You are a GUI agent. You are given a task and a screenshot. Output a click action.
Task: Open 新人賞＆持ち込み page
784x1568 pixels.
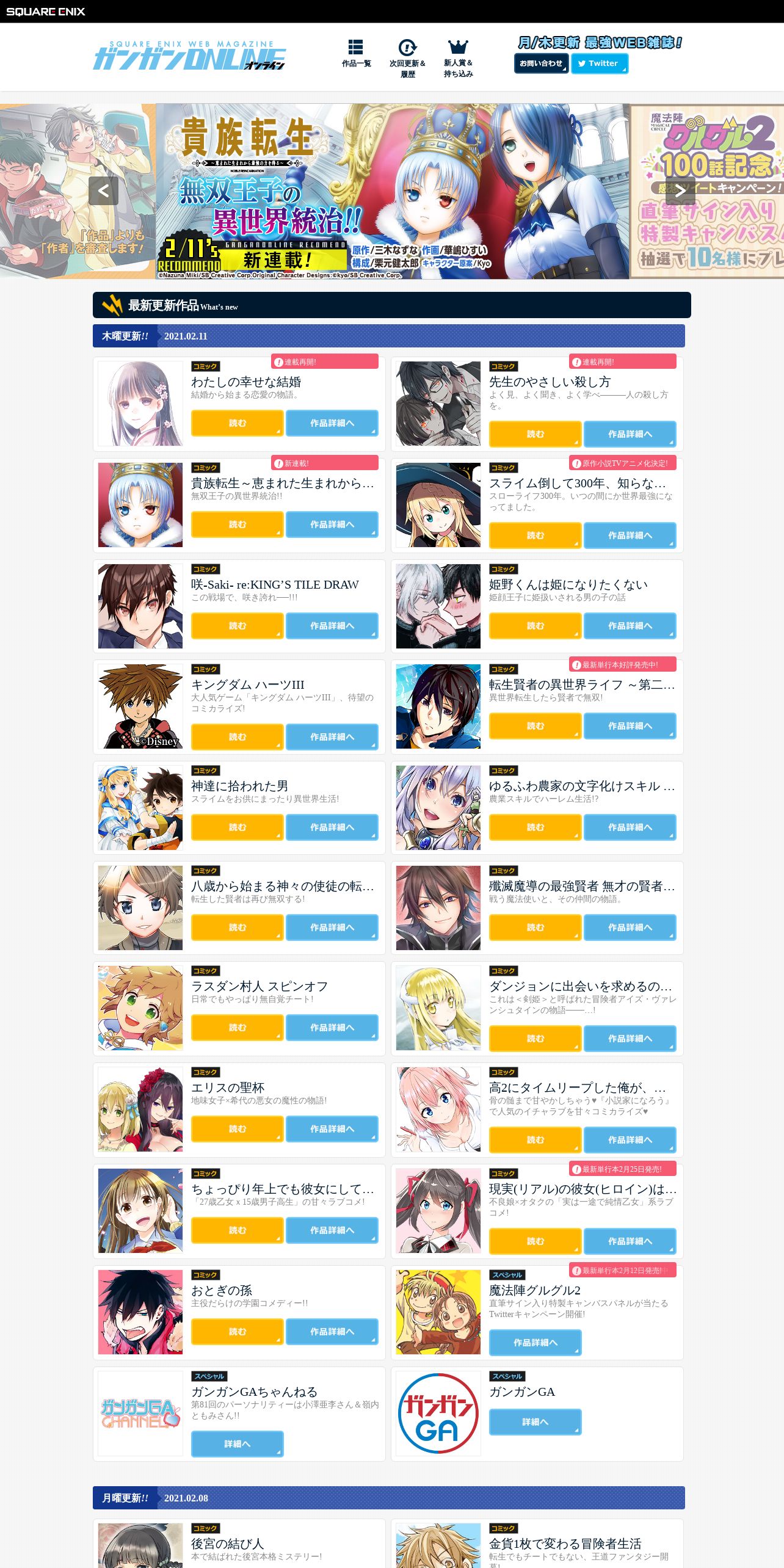click(458, 58)
